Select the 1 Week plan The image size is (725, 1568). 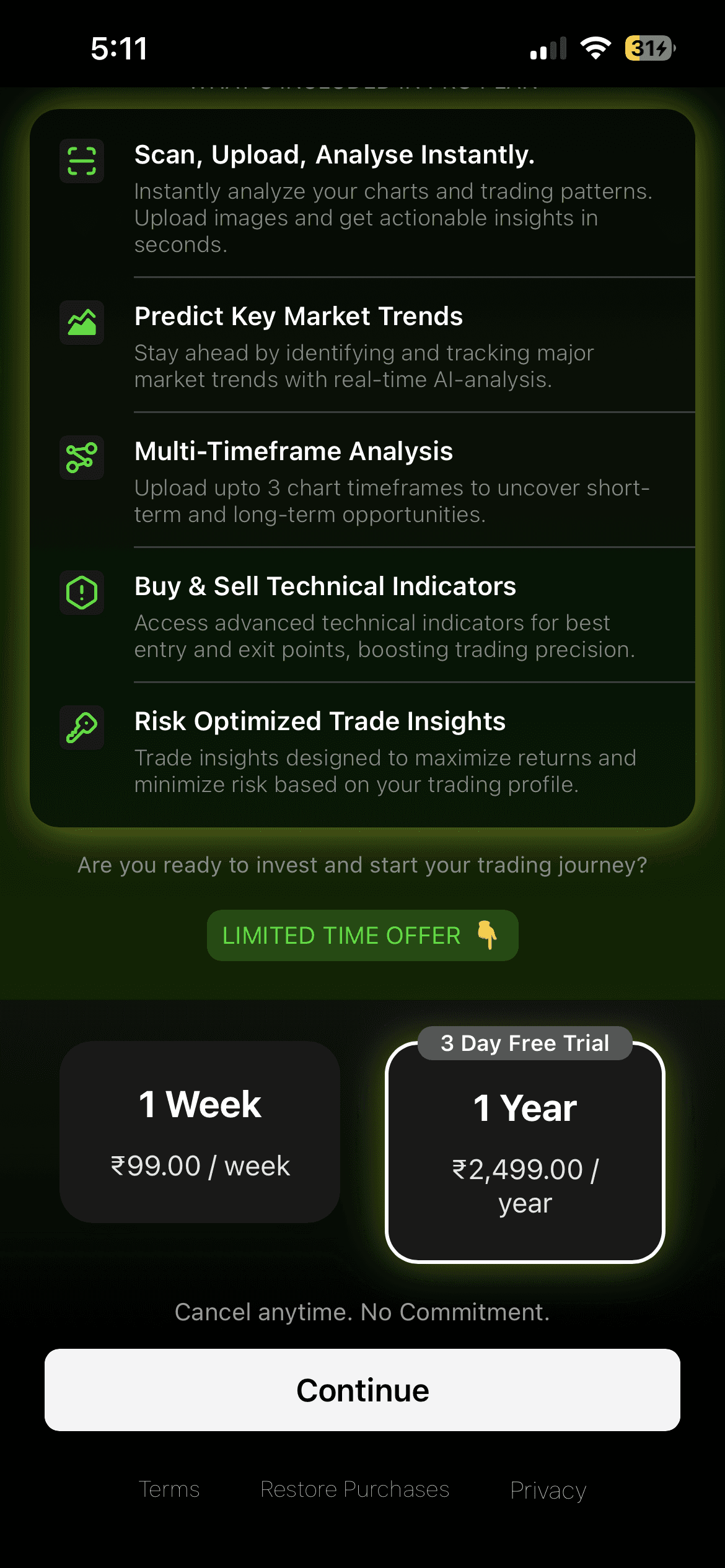click(200, 1131)
